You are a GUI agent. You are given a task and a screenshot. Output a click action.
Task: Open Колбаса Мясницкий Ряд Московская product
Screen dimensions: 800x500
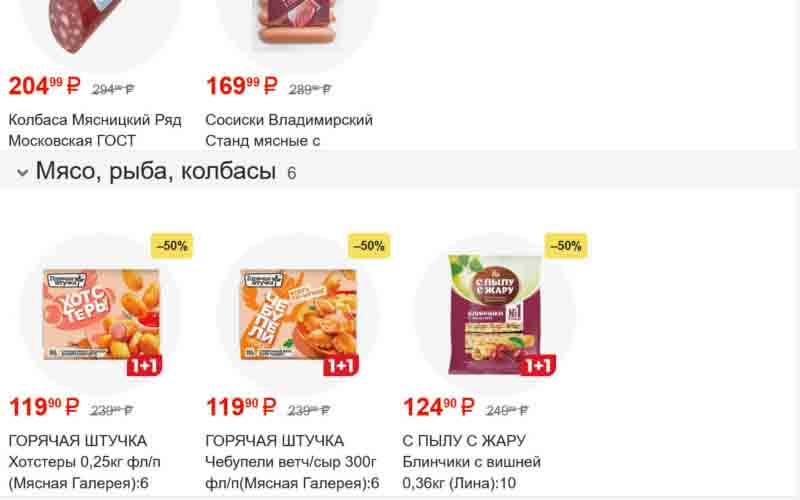[x=95, y=130]
